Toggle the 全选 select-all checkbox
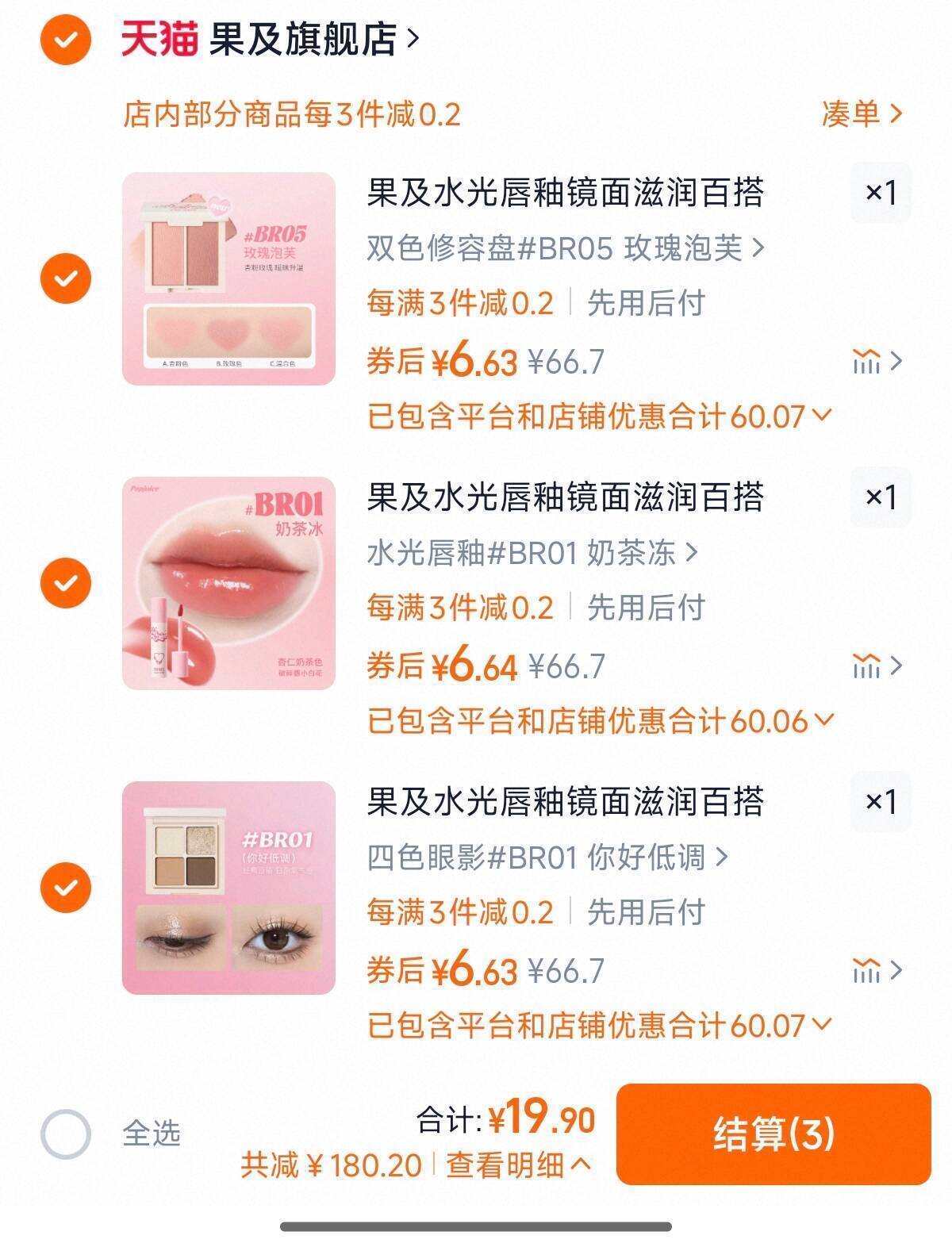 (66, 1134)
